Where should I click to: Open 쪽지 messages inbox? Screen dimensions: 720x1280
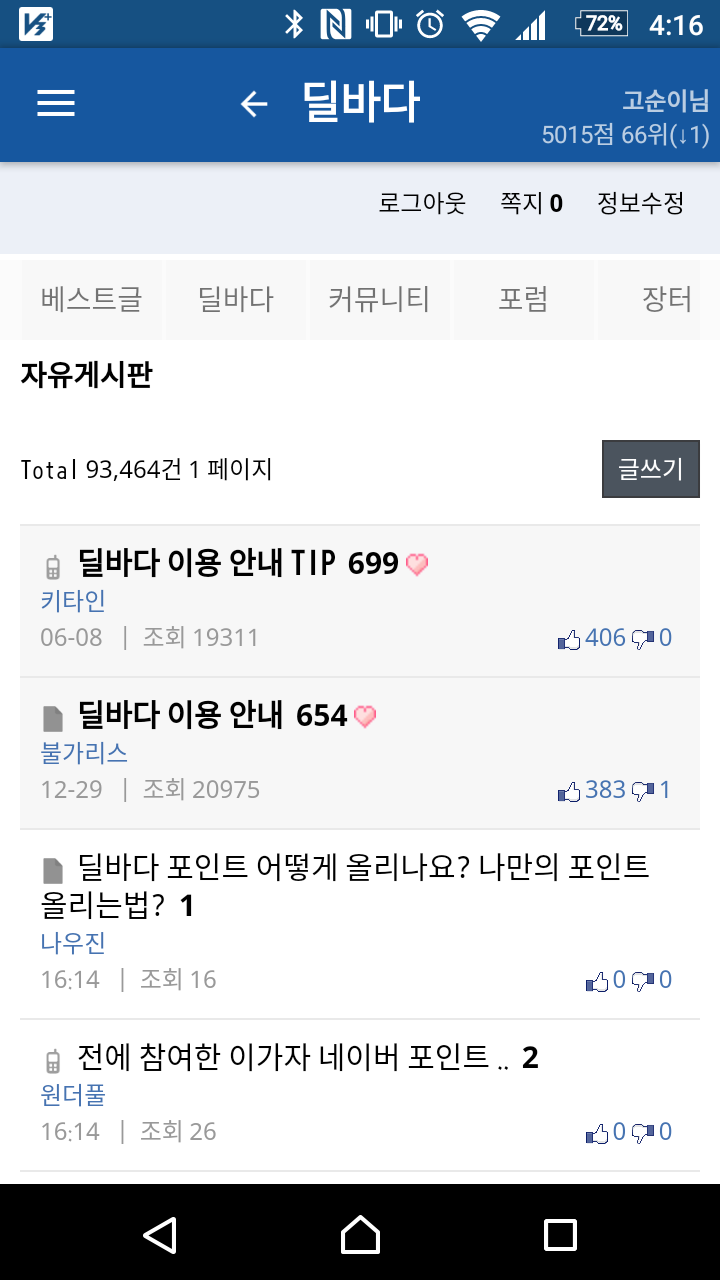pos(531,203)
